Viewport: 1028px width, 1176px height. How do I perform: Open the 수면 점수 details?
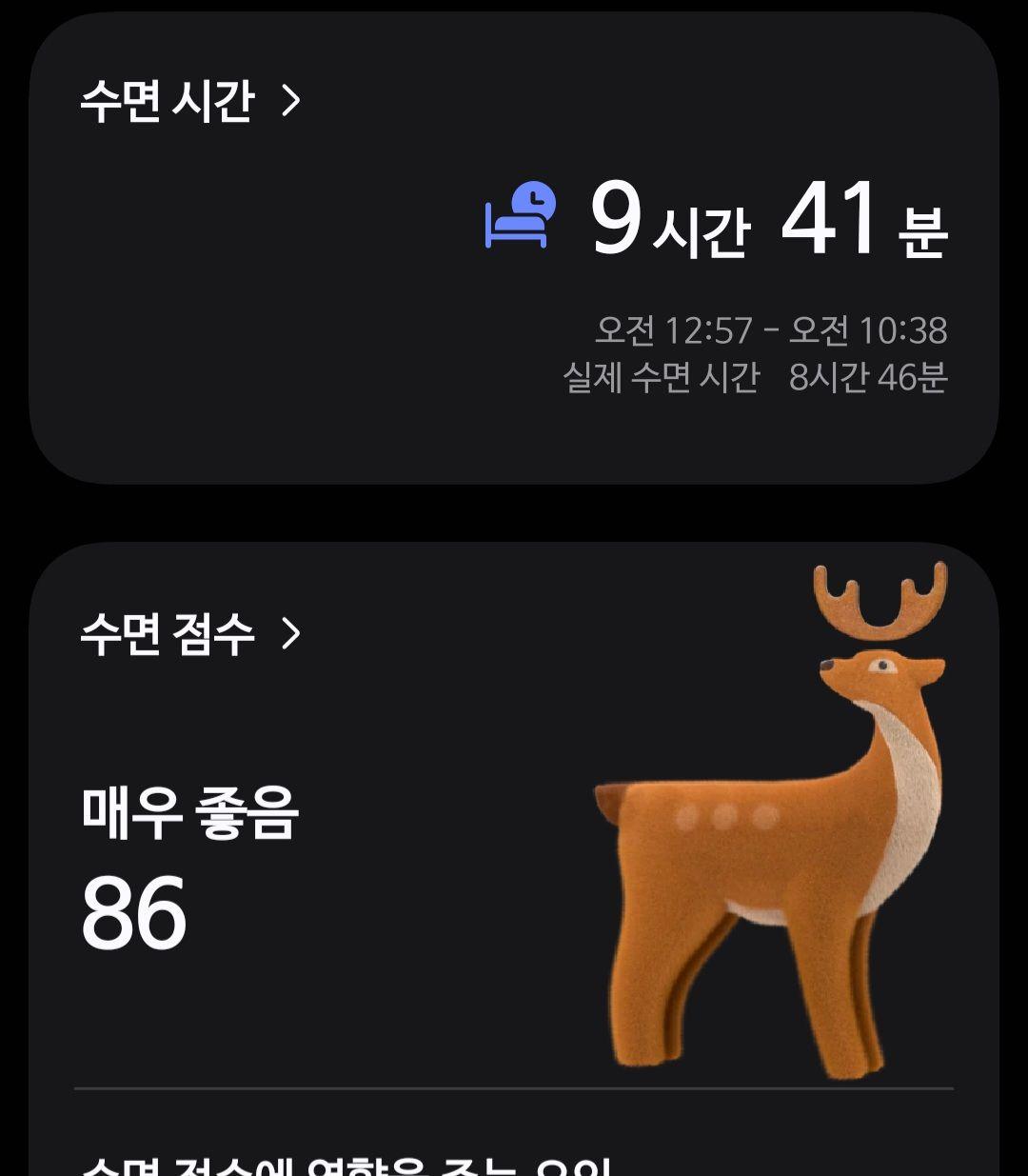[190, 633]
